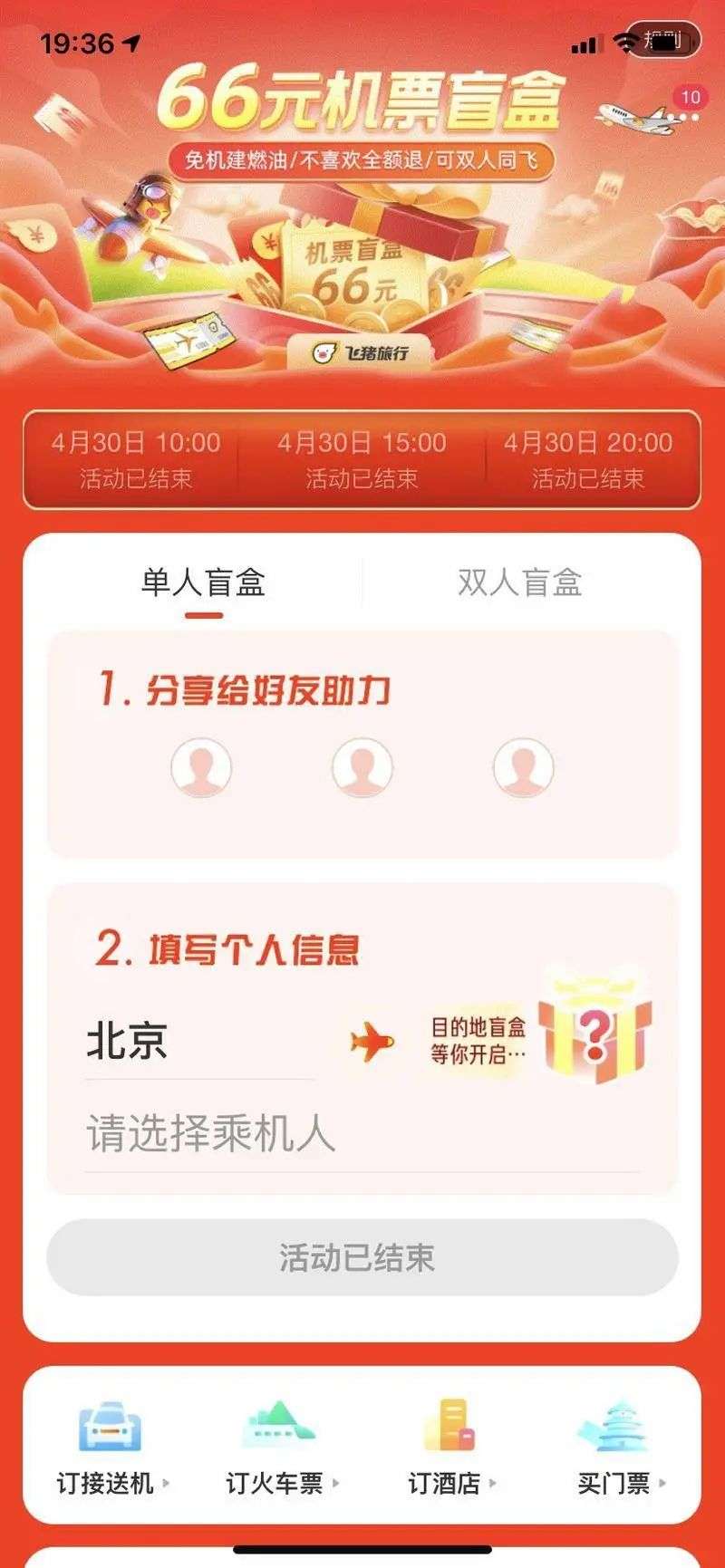
Task: Select the 单人盲盒 tab
Action: 203,582
